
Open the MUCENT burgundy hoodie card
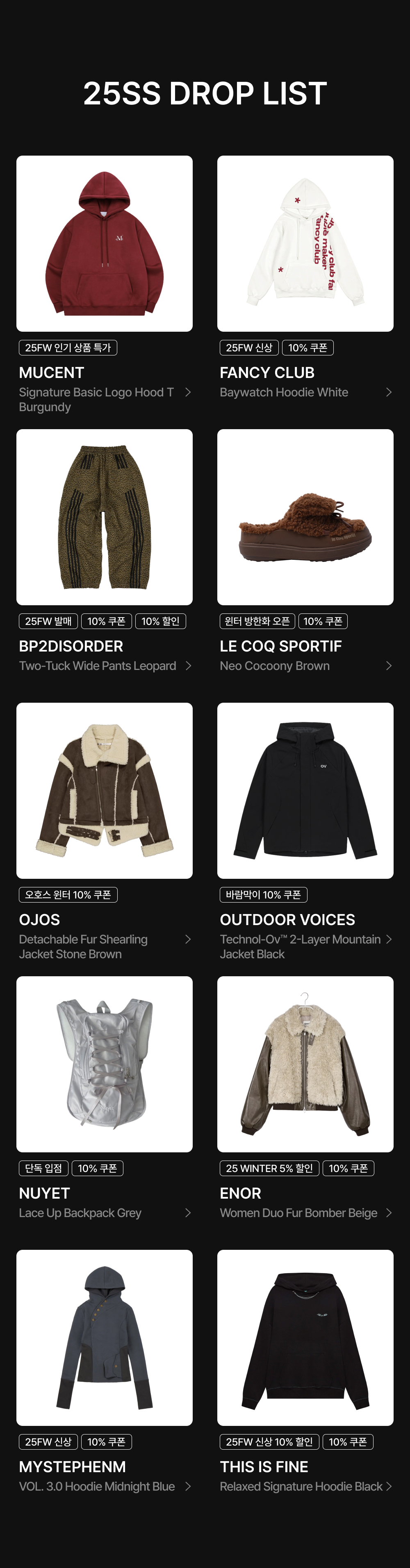[x=104, y=244]
